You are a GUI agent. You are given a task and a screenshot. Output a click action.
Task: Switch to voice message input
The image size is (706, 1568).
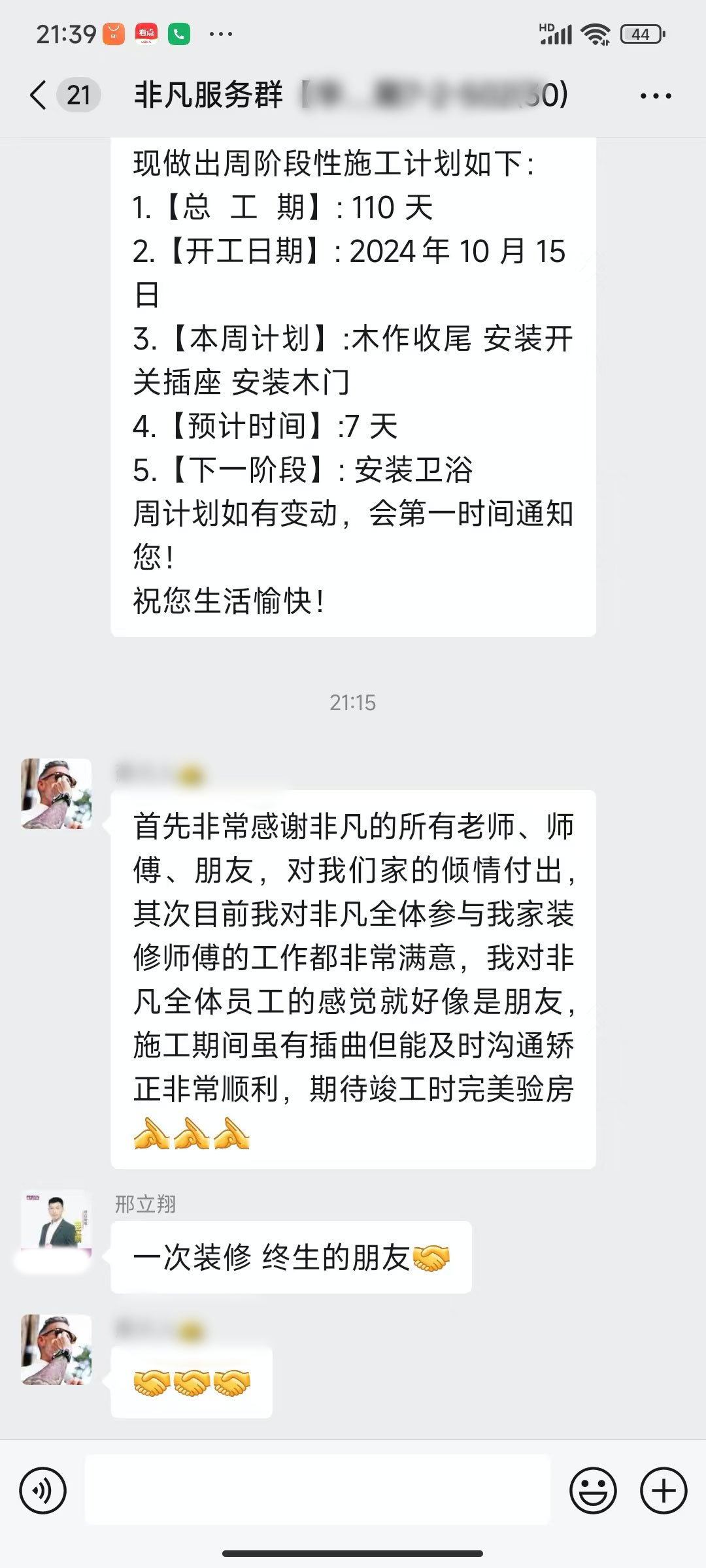[x=43, y=1491]
